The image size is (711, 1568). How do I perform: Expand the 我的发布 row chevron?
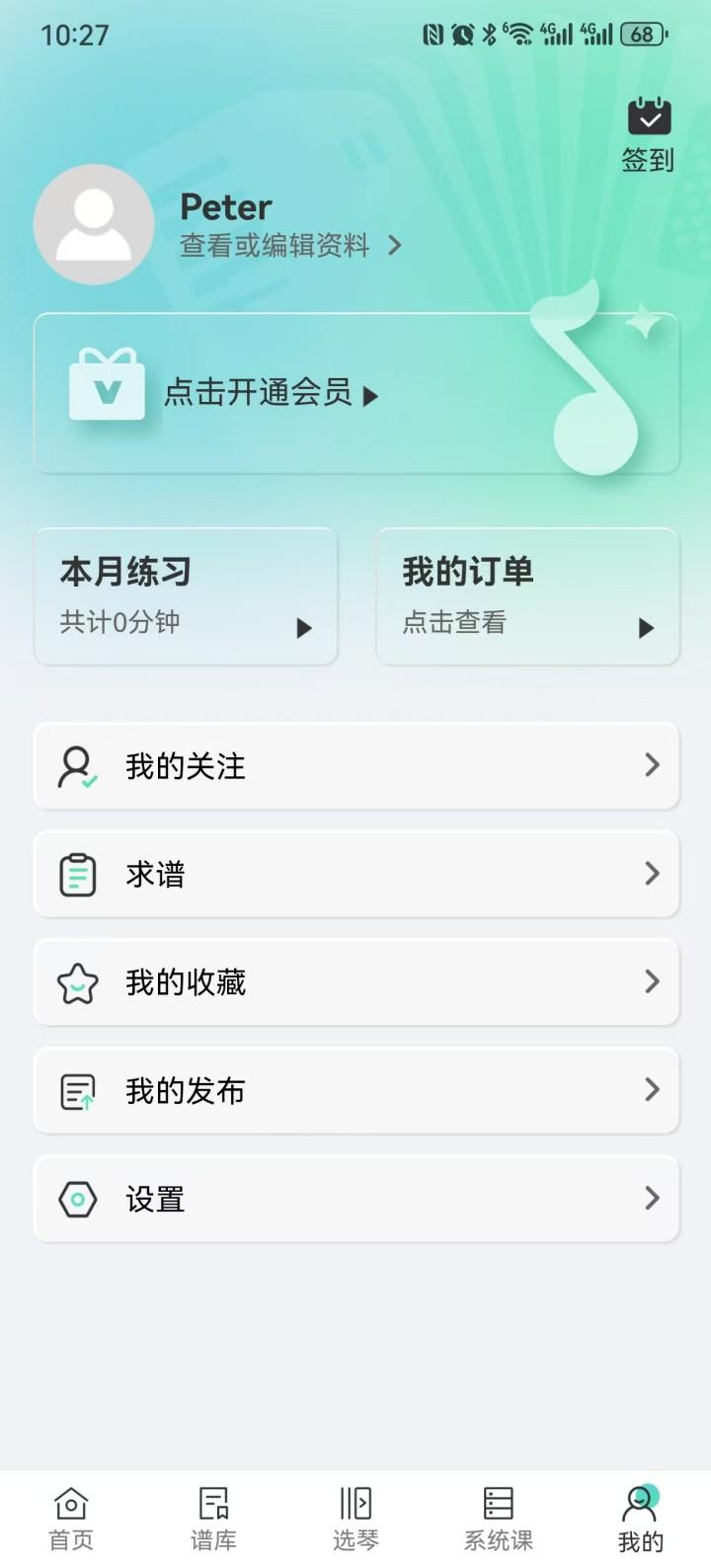coord(652,1090)
